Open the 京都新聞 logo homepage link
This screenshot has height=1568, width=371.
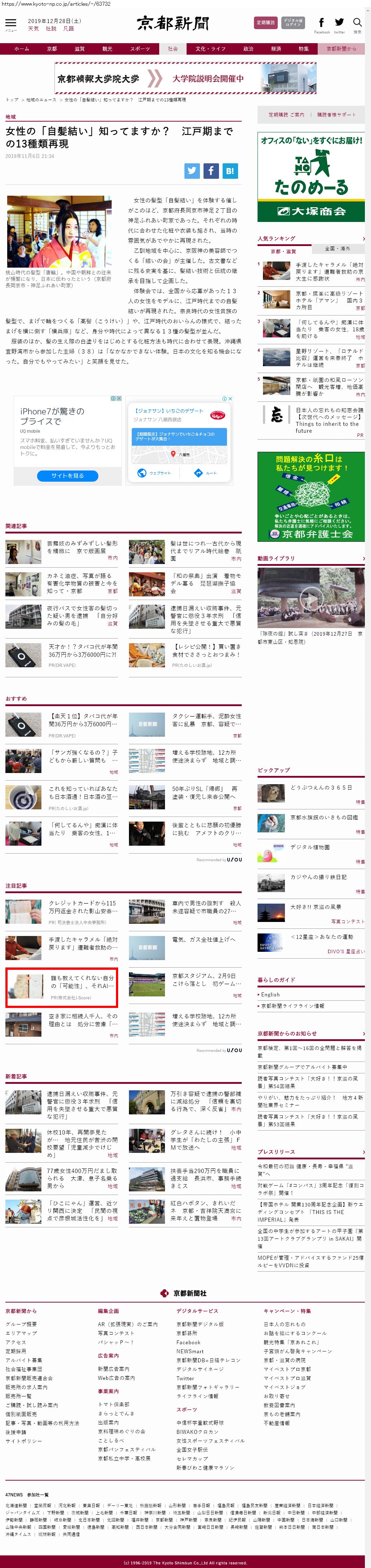pos(173,23)
